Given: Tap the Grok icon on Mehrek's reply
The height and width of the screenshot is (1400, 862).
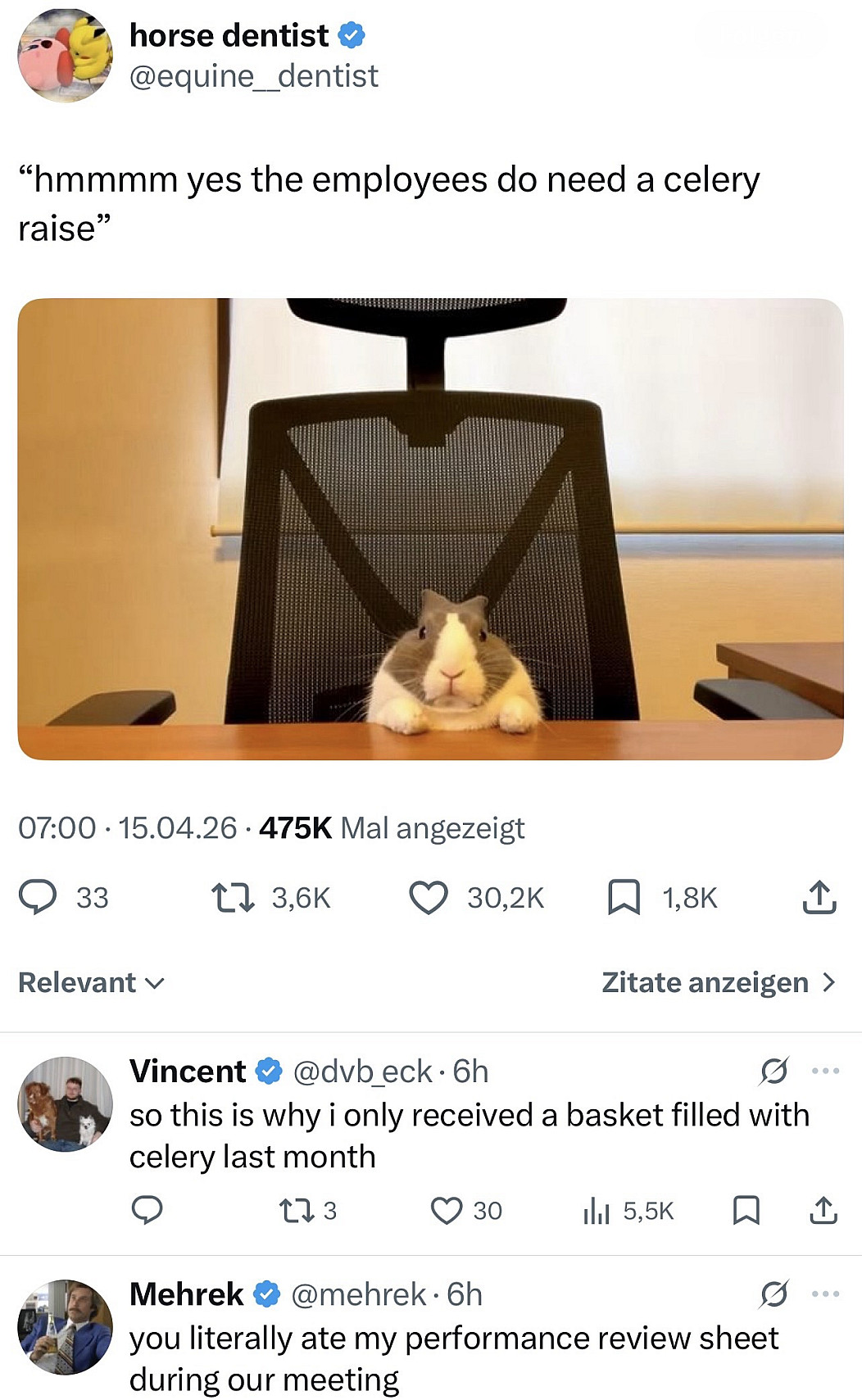Looking at the screenshot, I should click(774, 1294).
